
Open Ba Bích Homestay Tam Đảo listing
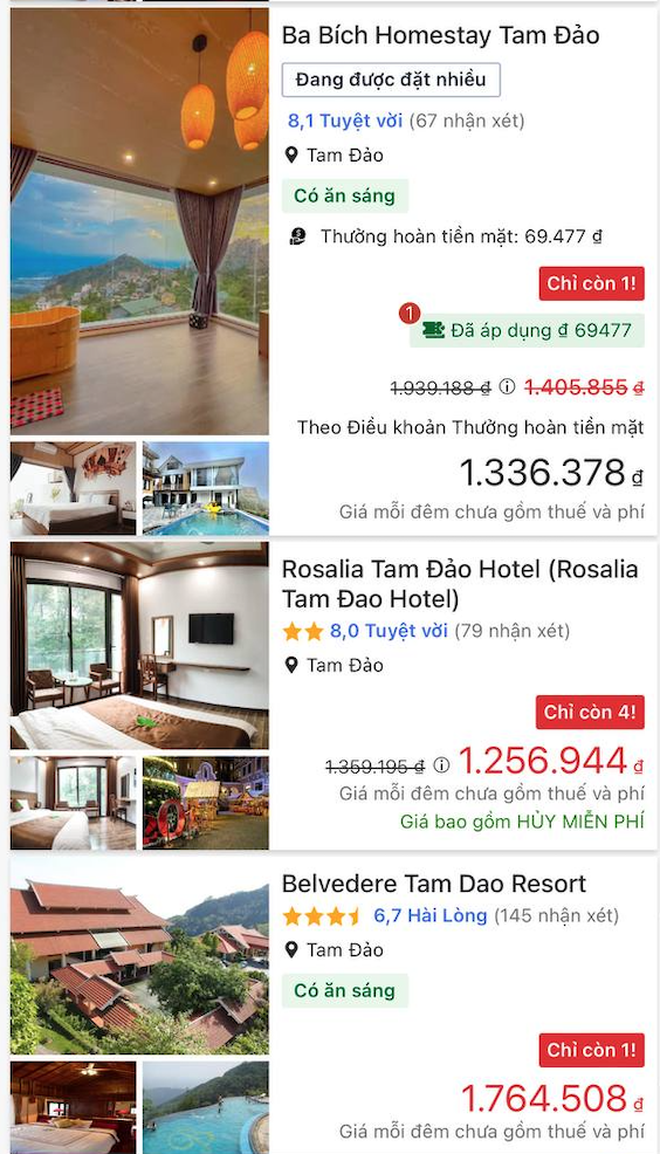(x=440, y=35)
